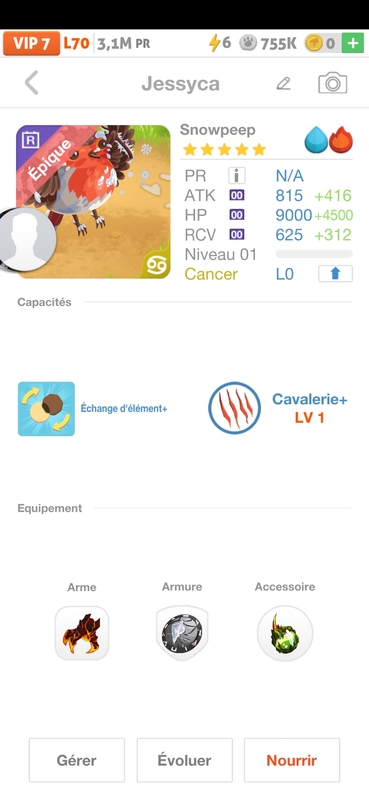Select the Arme equipment slot
The height and width of the screenshot is (800, 369).
click(82, 633)
